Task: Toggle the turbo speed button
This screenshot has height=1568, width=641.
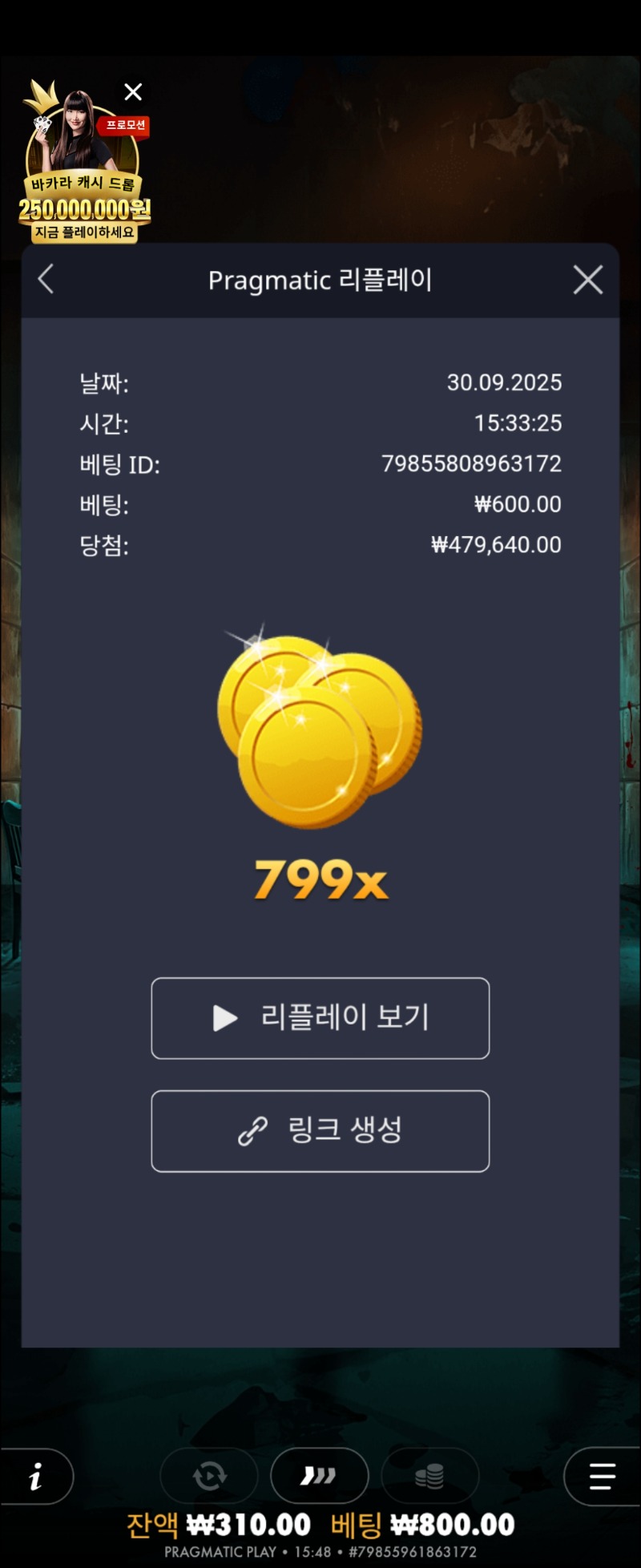Action: tap(319, 1475)
